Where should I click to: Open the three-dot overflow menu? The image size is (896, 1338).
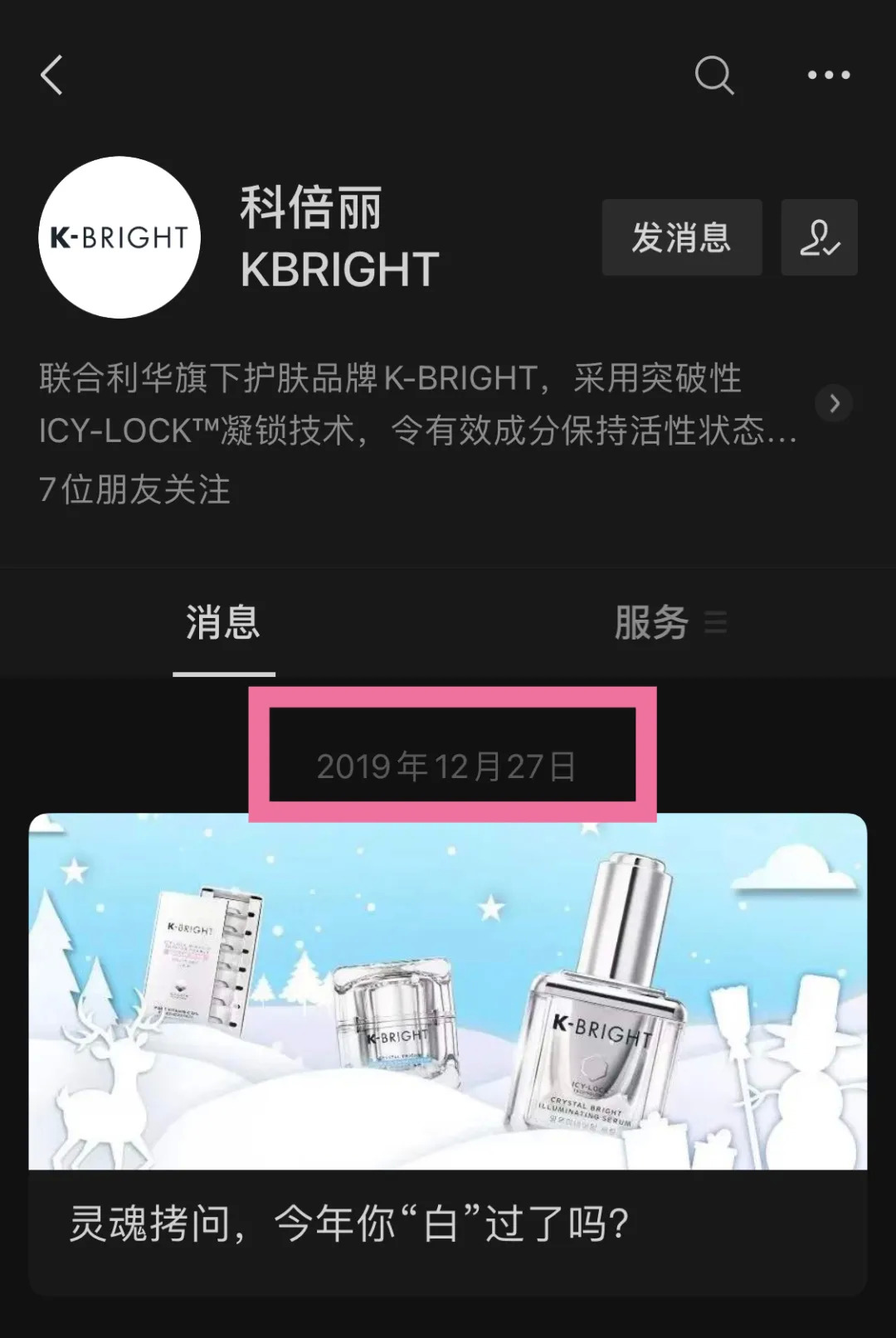(x=828, y=75)
